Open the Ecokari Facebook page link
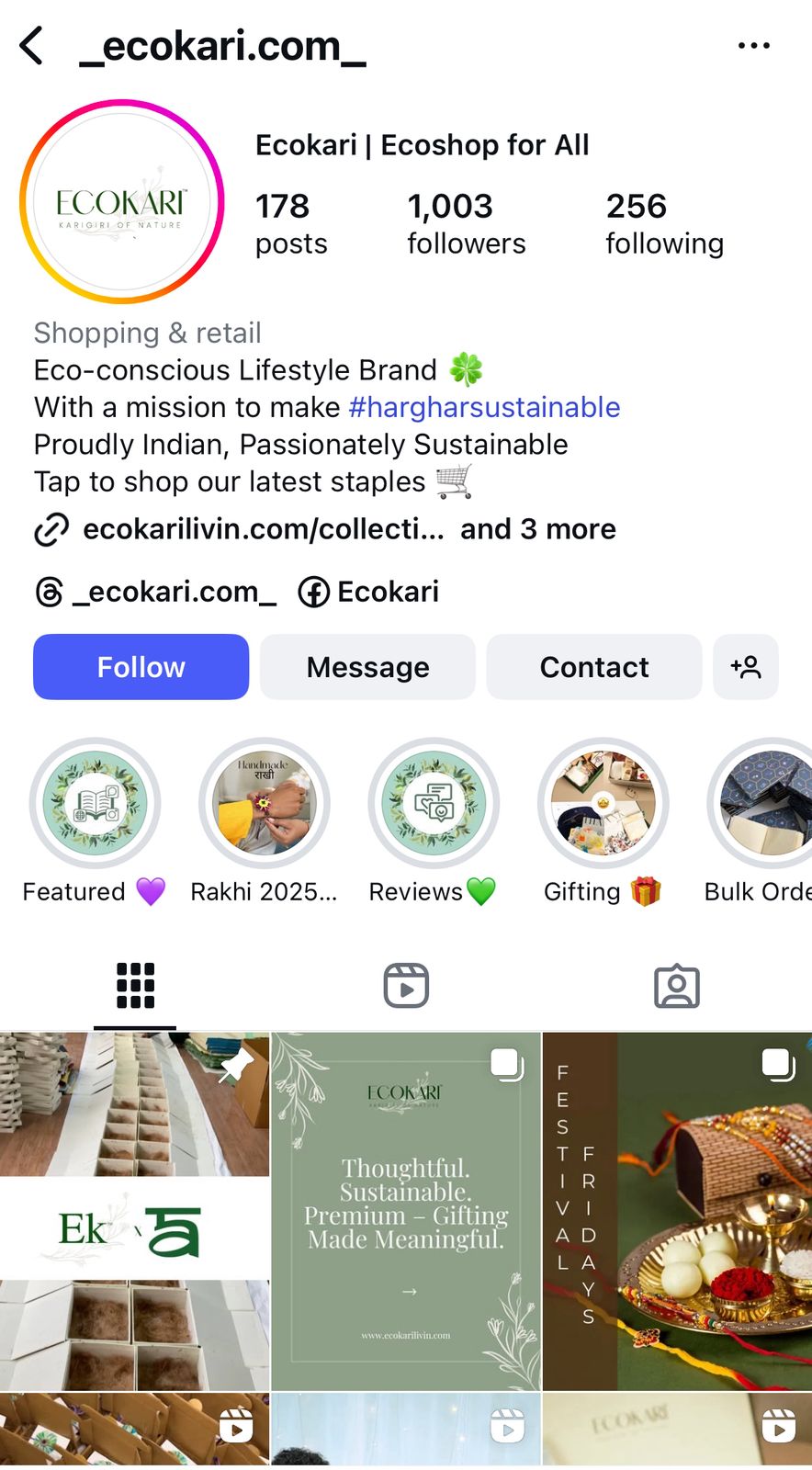 click(369, 592)
